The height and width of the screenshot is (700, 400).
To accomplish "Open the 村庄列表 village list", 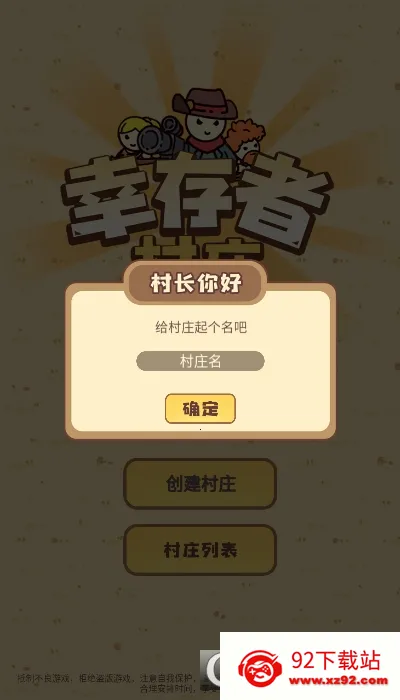I will (200, 550).
